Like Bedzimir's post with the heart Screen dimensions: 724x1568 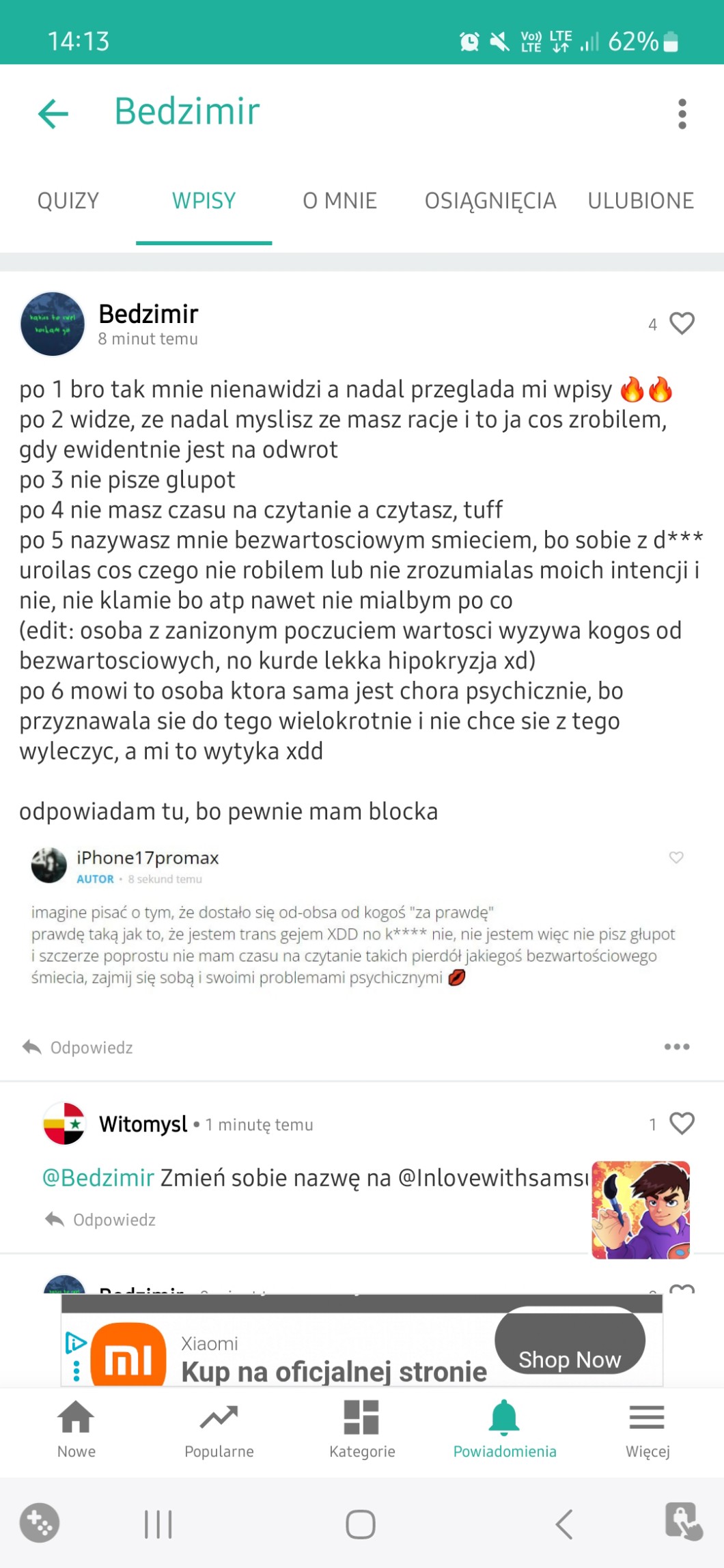(x=682, y=323)
